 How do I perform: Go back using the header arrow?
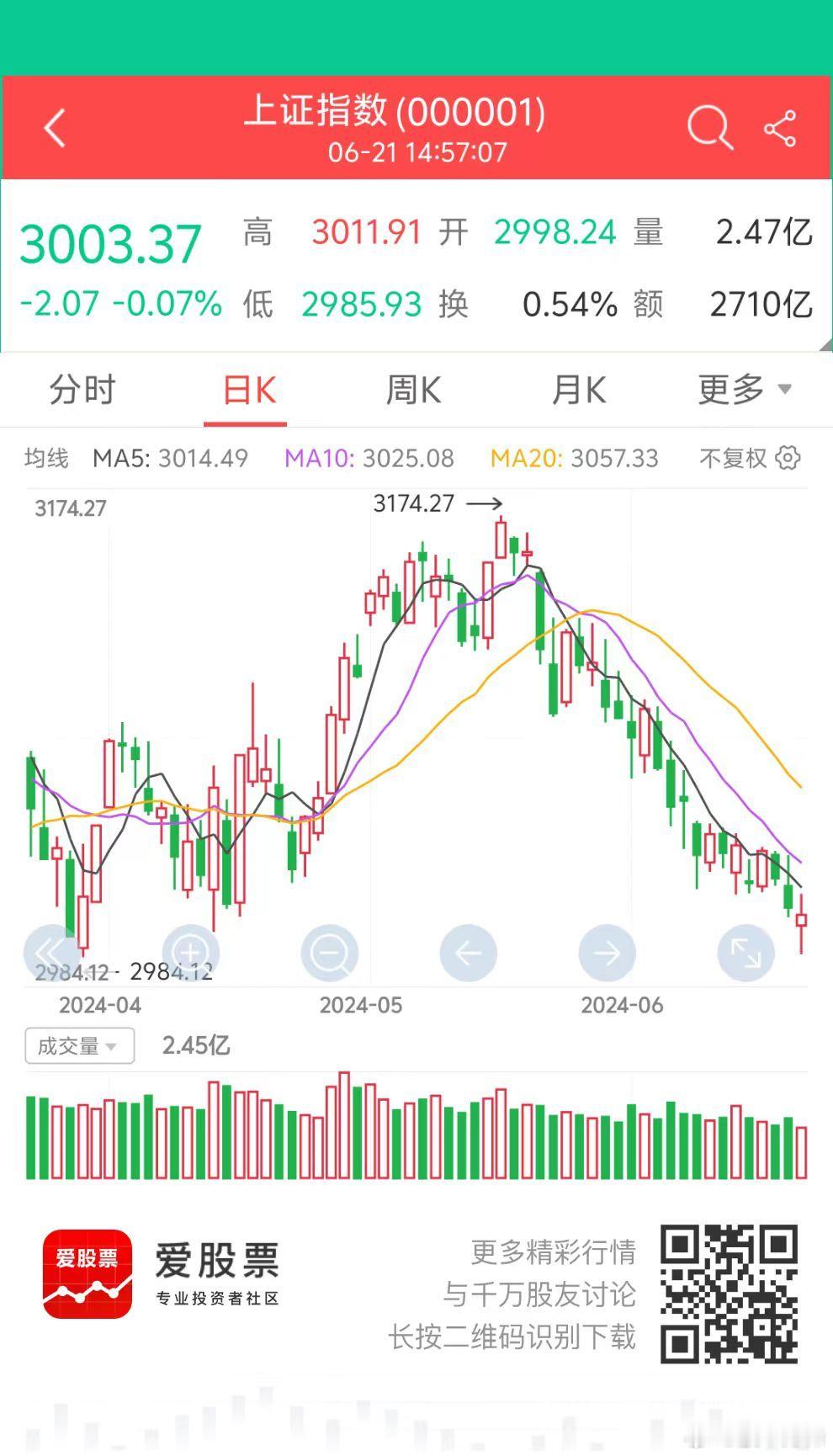coord(55,129)
